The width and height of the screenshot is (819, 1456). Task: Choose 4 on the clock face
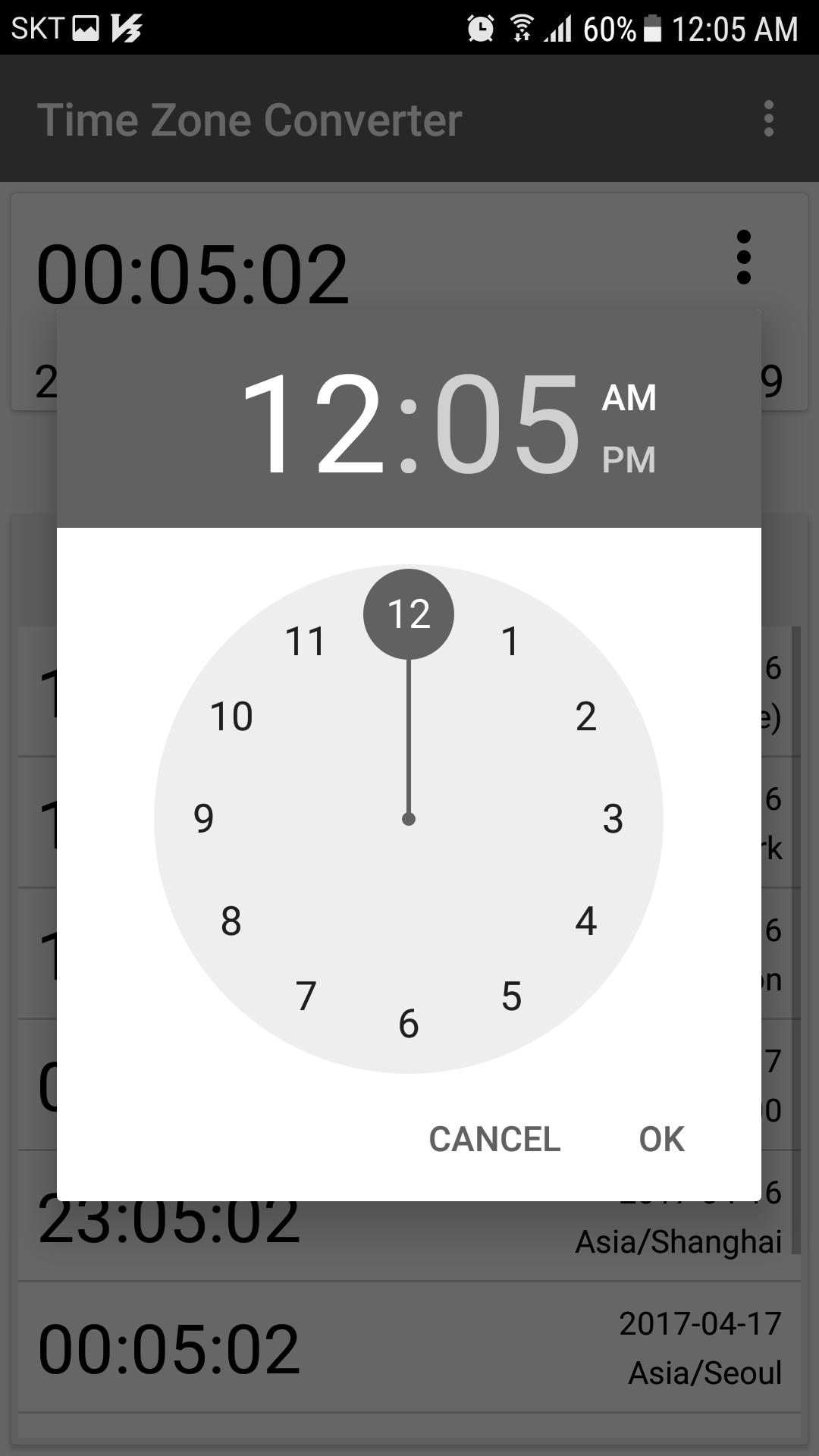[x=585, y=921]
